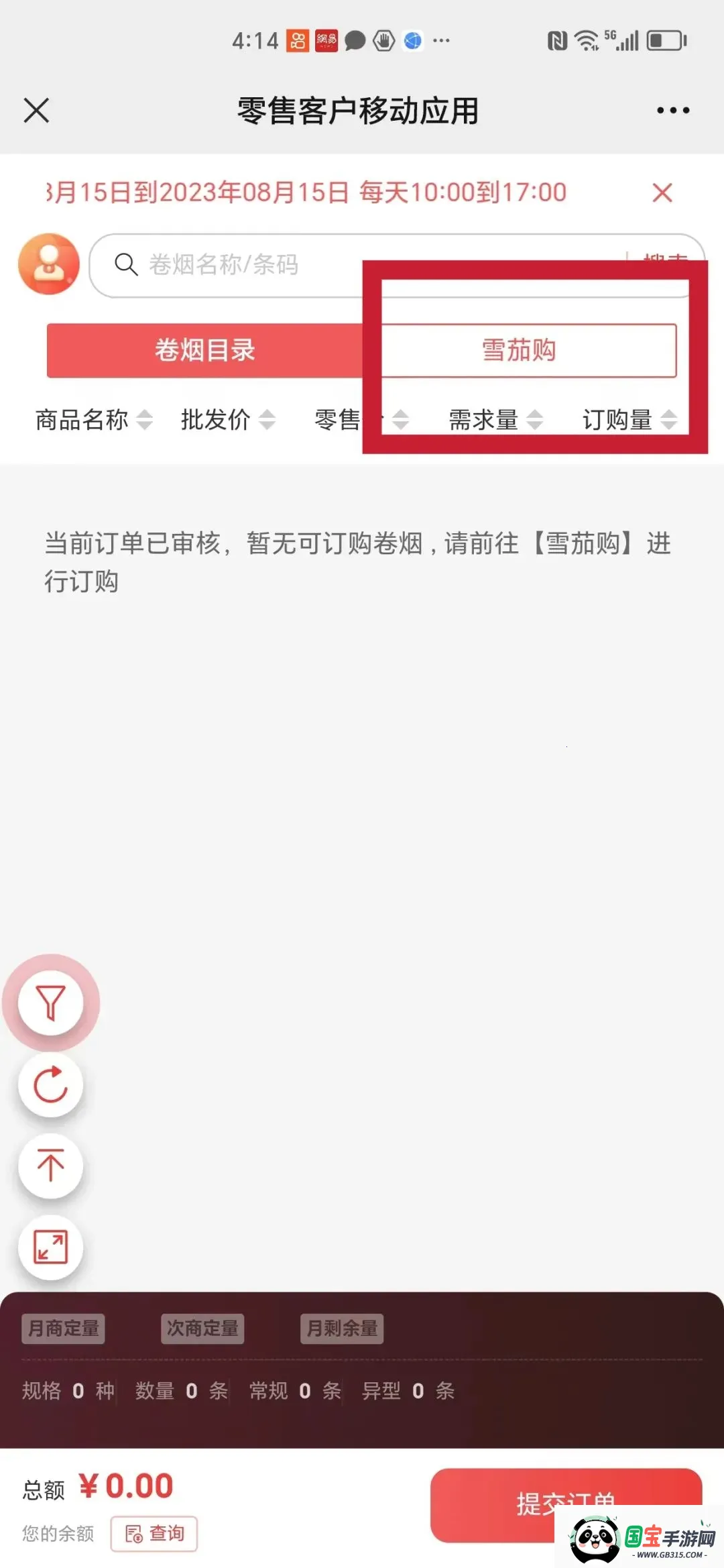724x1568 pixels.
Task: Expand the list to full screen
Action: [51, 1247]
